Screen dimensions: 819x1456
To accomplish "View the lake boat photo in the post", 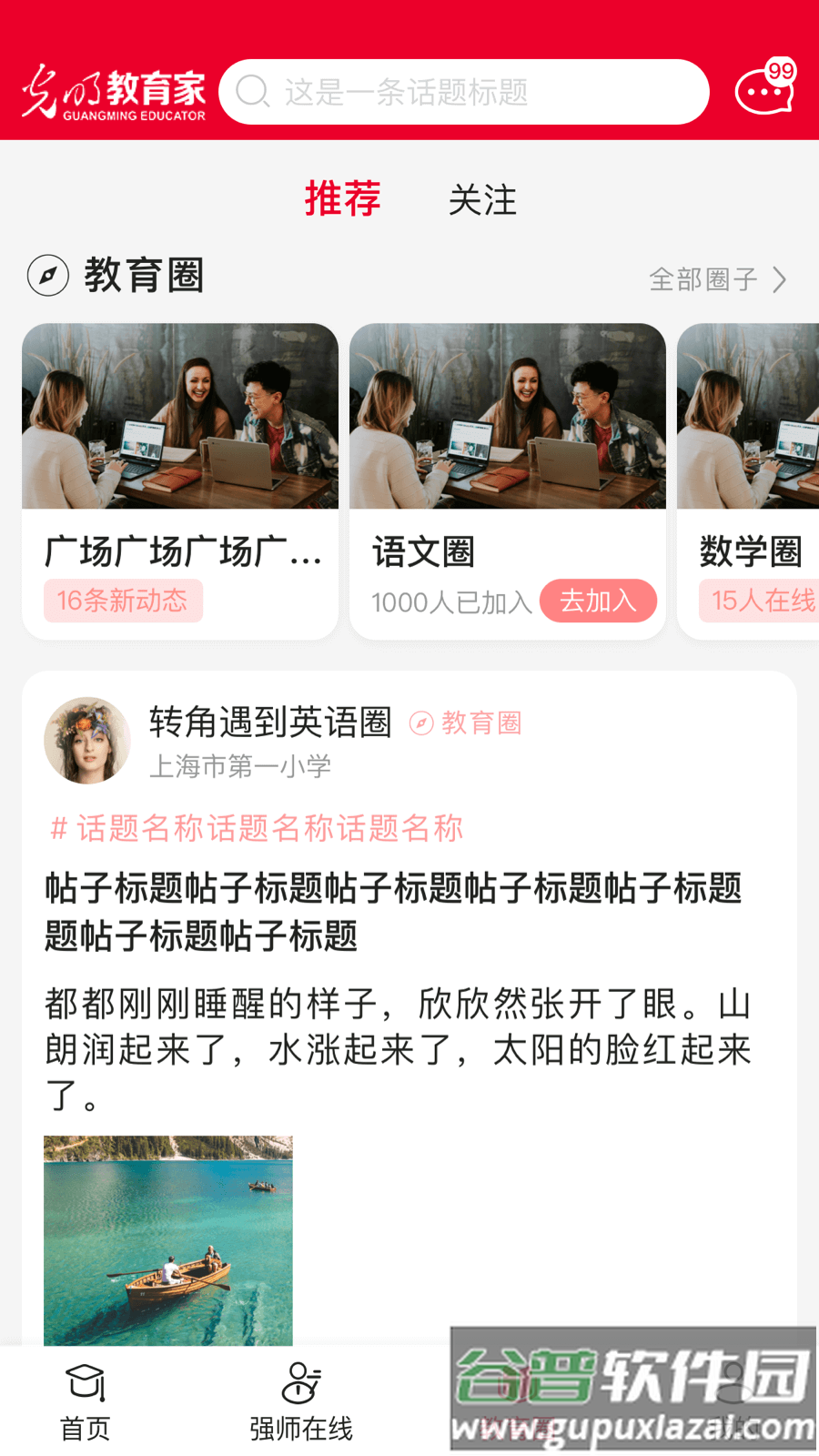I will 168,1239.
